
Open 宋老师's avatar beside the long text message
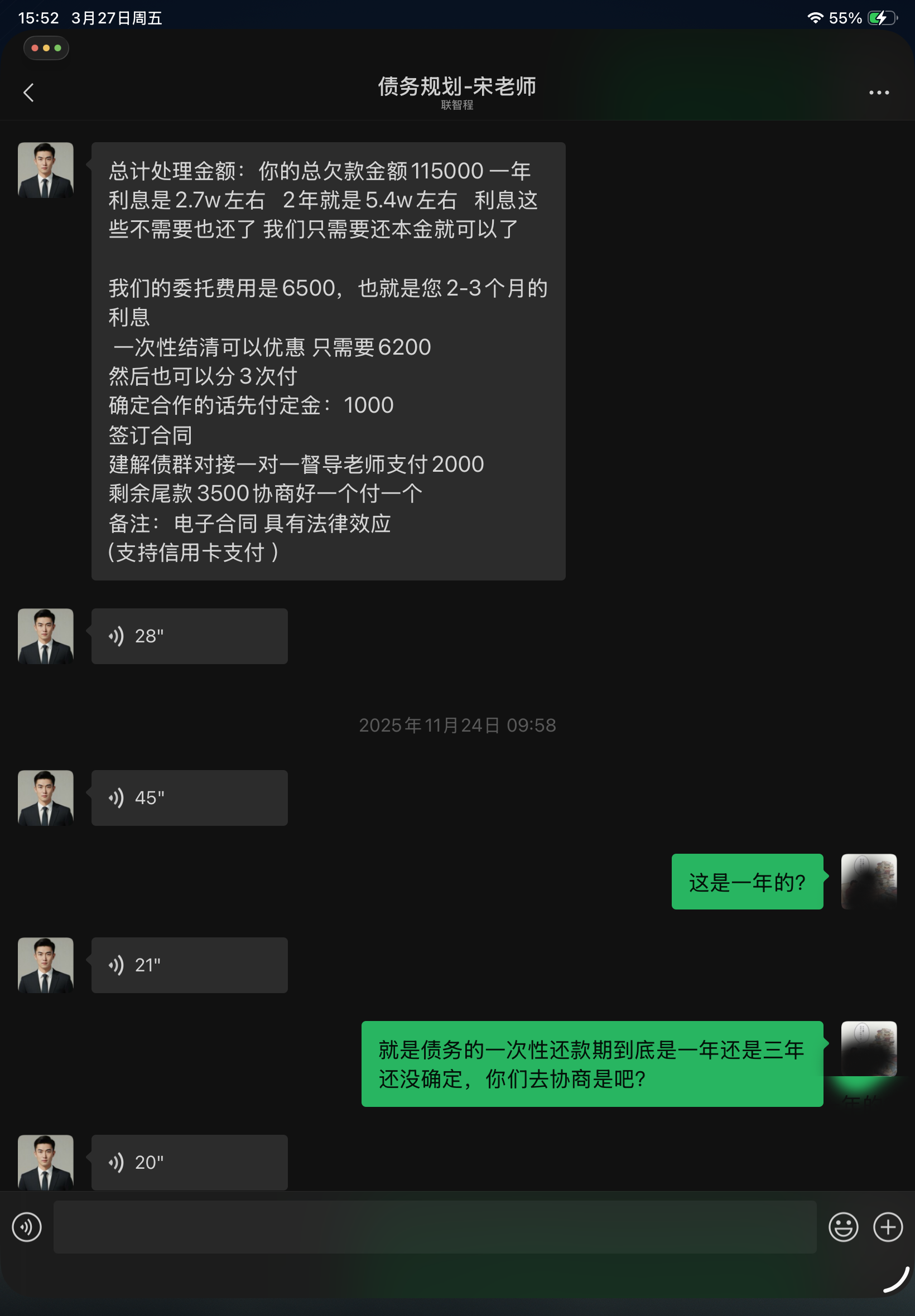tap(46, 170)
